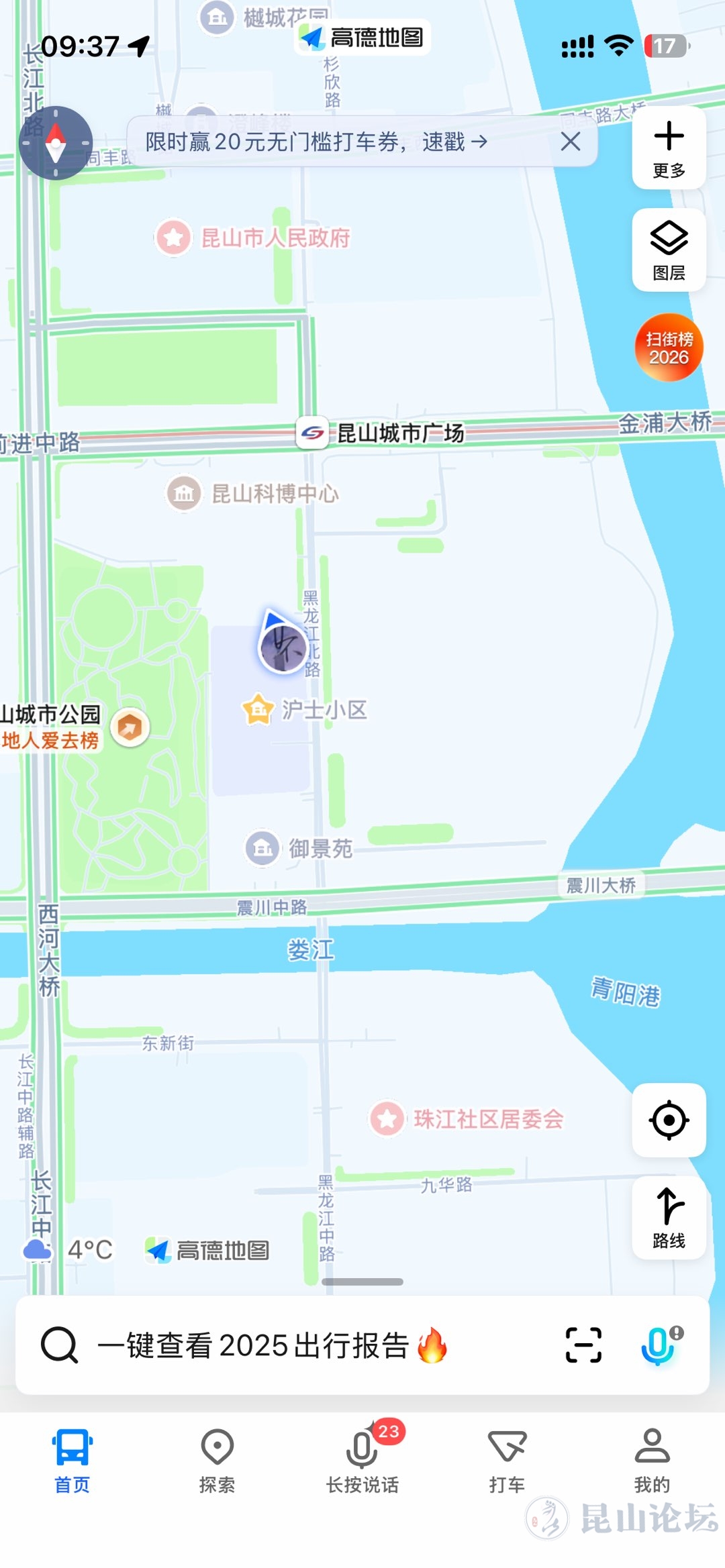
Task: Dismiss the ride coupon banner
Action: click(571, 142)
